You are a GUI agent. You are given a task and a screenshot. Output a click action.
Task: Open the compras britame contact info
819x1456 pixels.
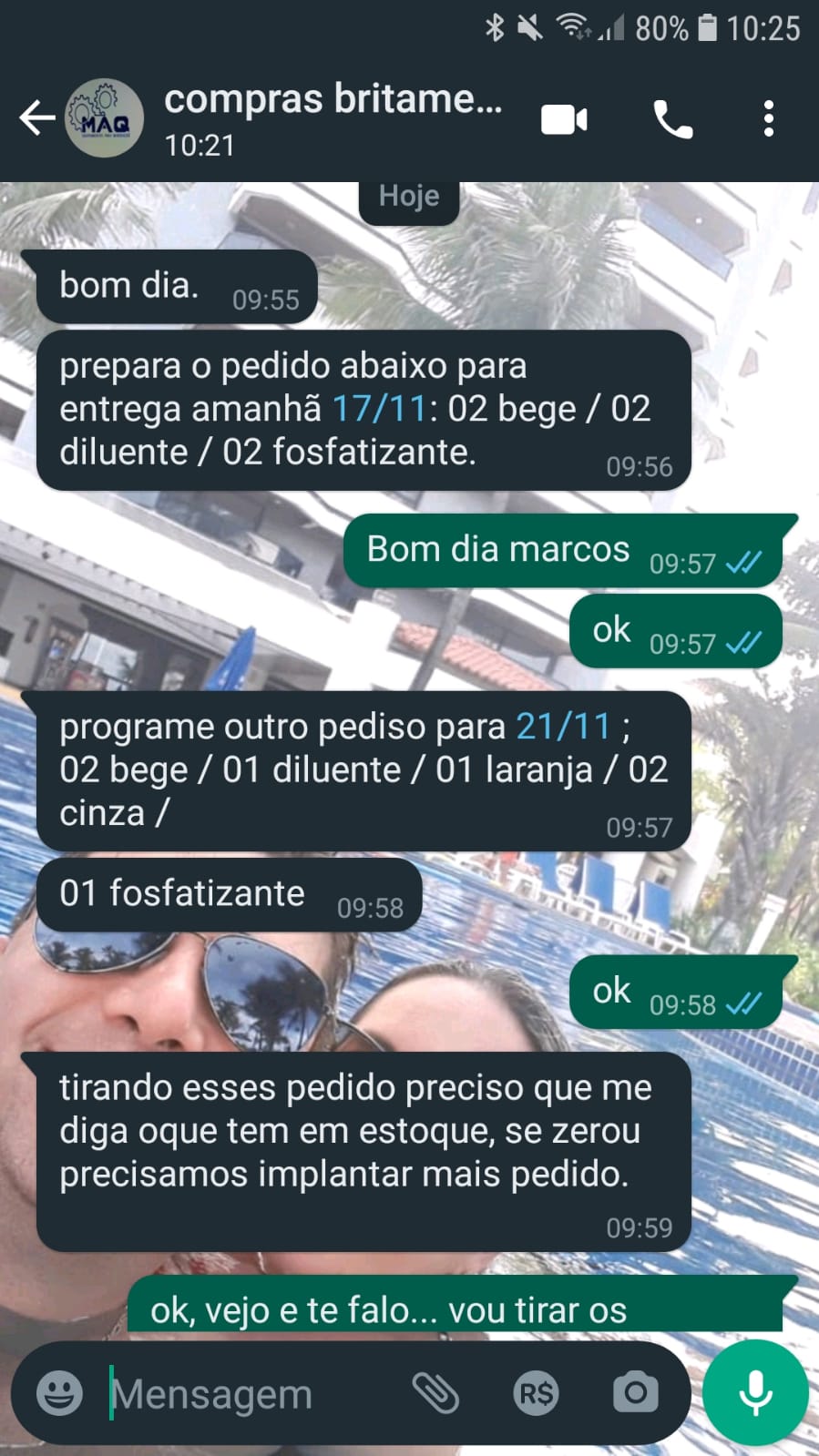333,118
